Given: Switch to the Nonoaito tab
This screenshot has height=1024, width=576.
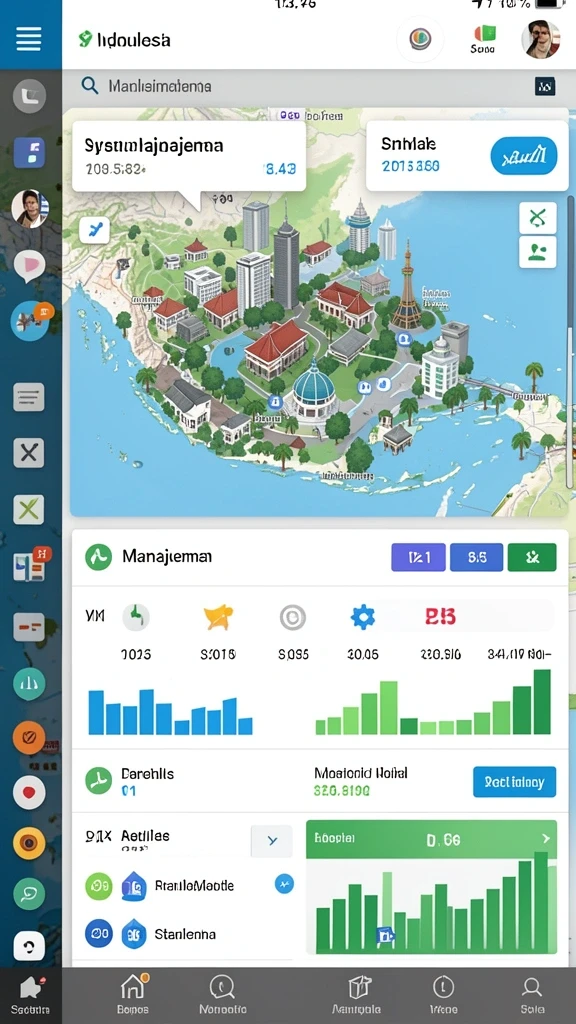Looking at the screenshot, I should pyautogui.click(x=223, y=995).
